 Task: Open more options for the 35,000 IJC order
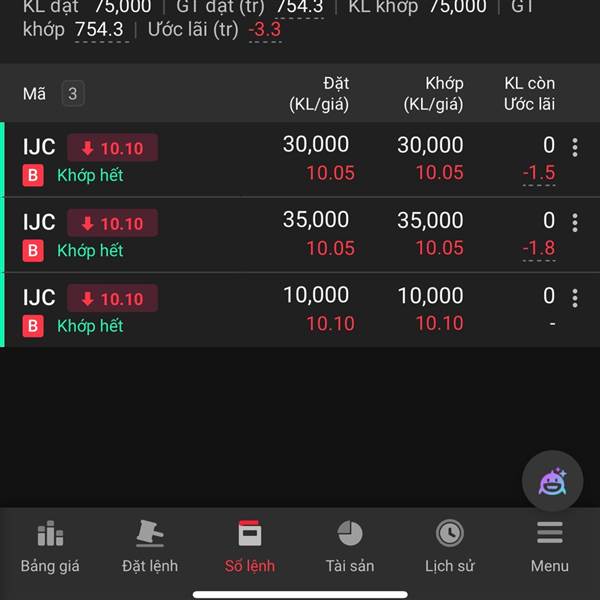tap(574, 223)
